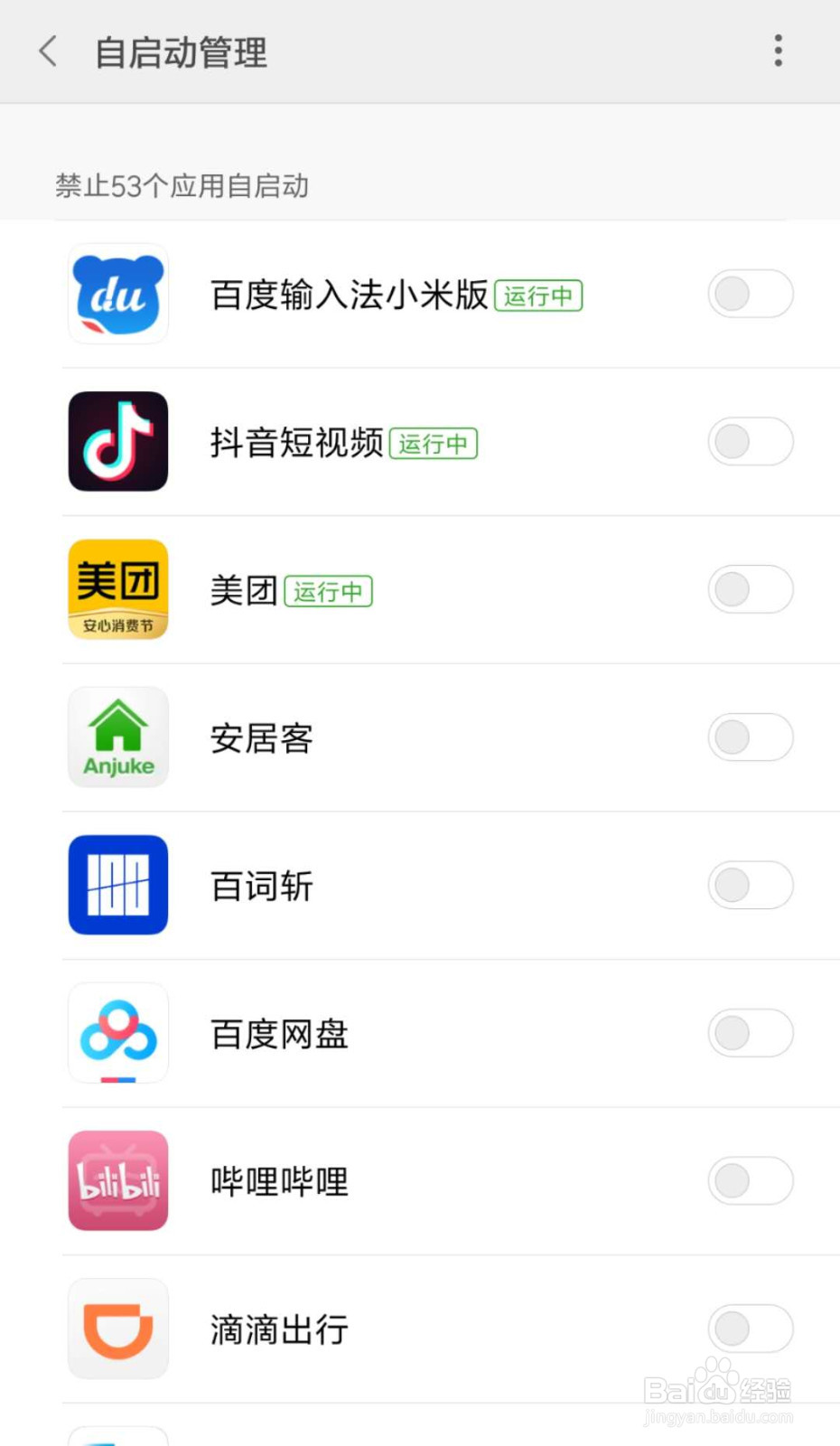Click the 运行中 tag next to 美团

329,591
